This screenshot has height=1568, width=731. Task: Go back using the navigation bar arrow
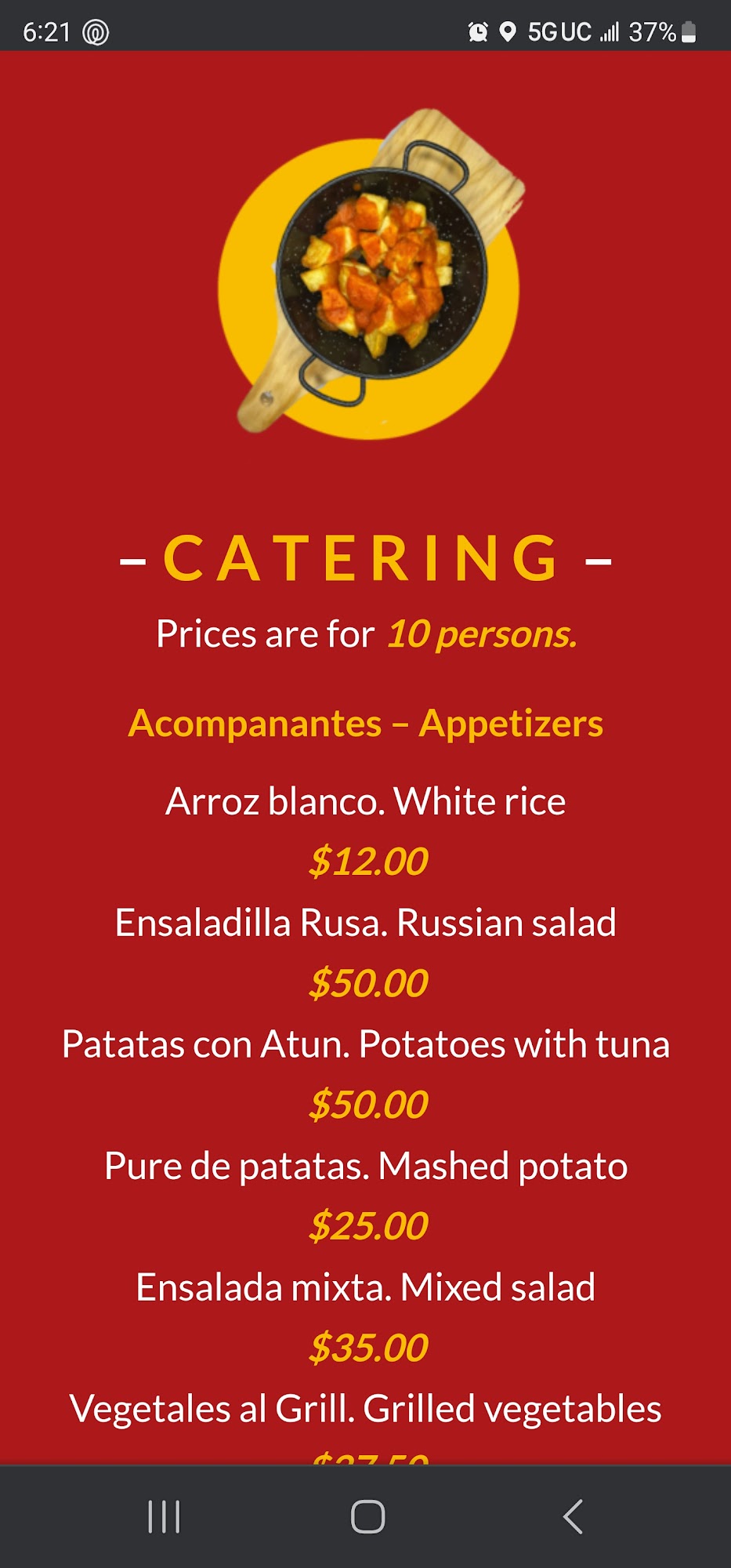(x=573, y=1516)
